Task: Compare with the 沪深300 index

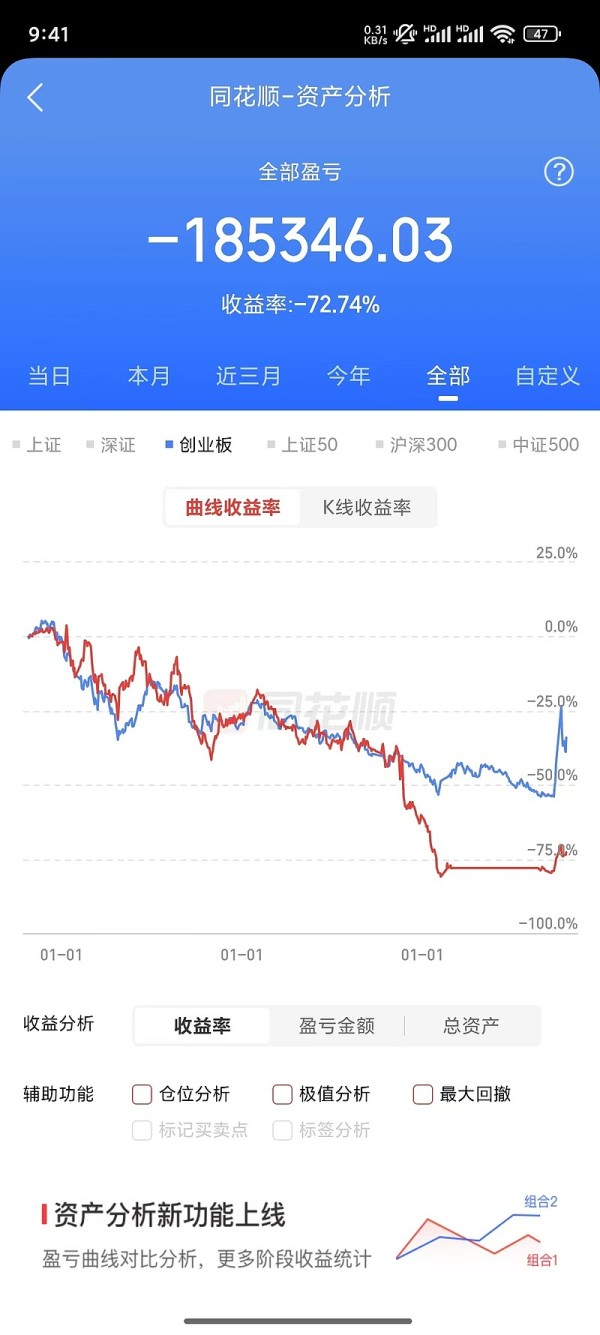Action: (x=416, y=445)
